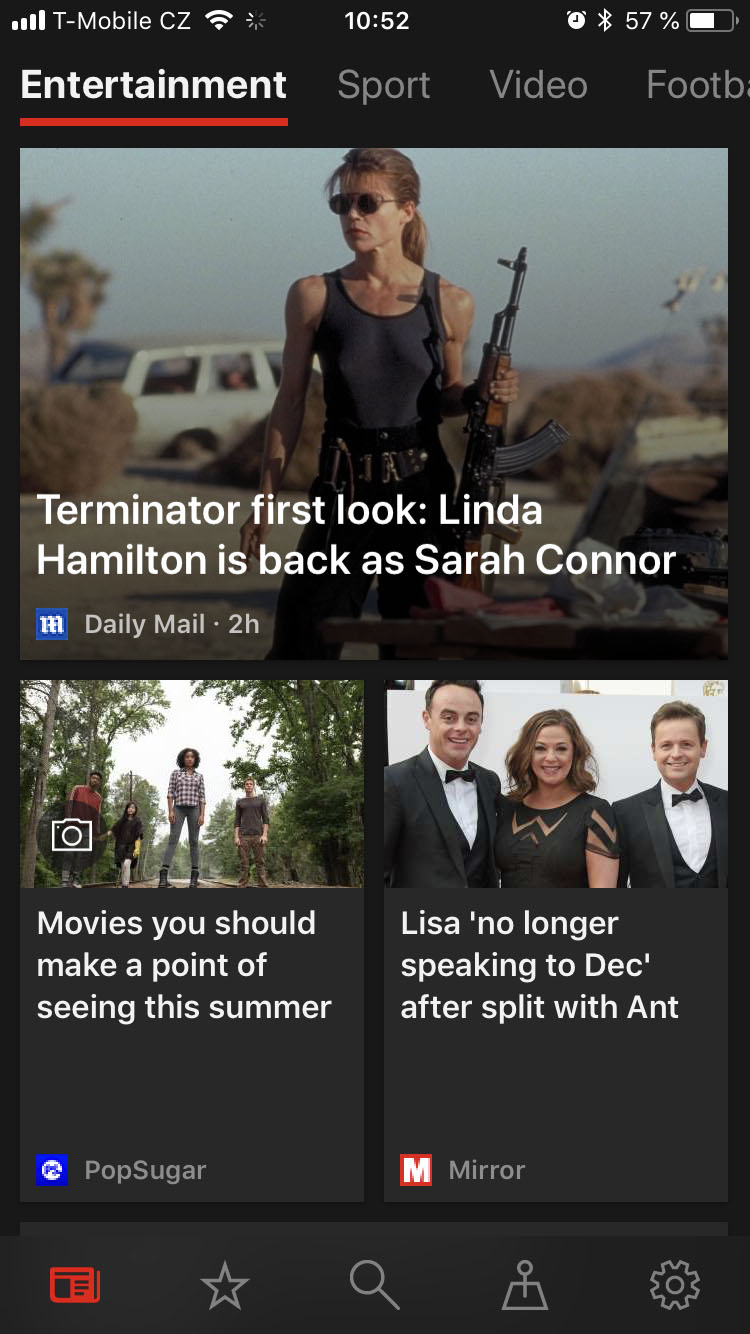Open the summer movies gallery from PopSugar
This screenshot has width=750, height=1334.
(192, 940)
